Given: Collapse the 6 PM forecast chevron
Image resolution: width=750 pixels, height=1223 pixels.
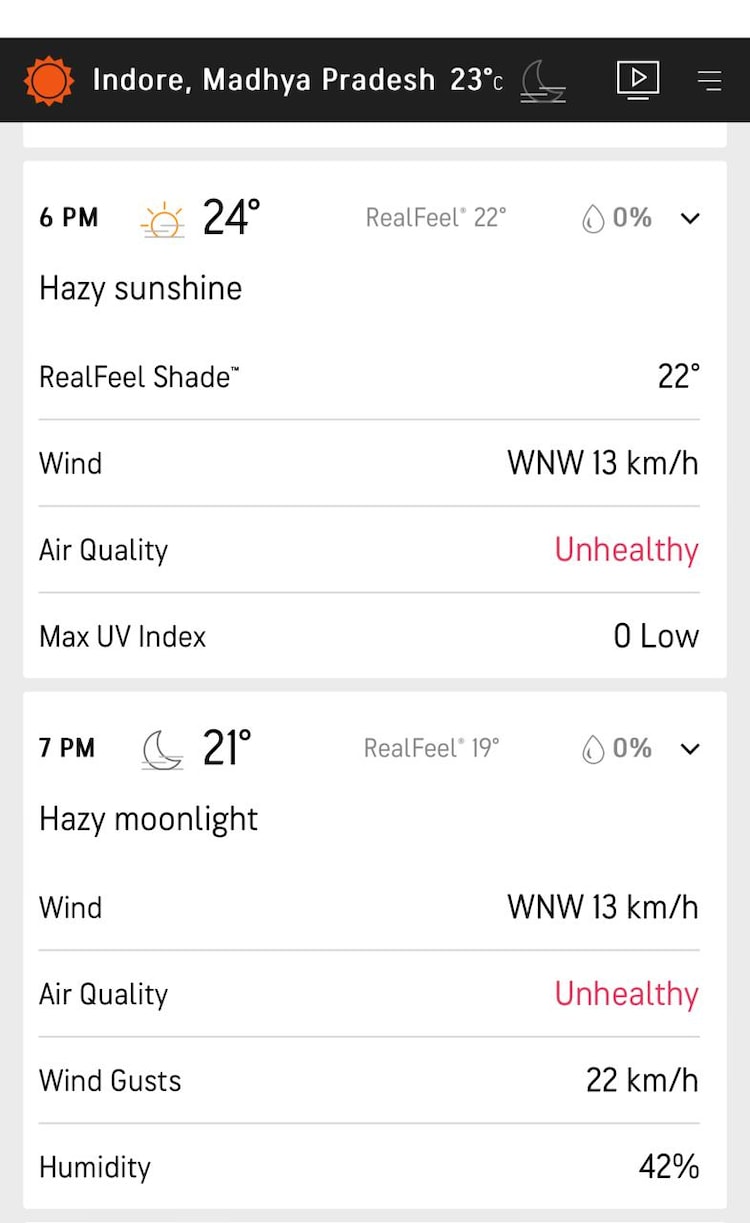Looking at the screenshot, I should 690,218.
